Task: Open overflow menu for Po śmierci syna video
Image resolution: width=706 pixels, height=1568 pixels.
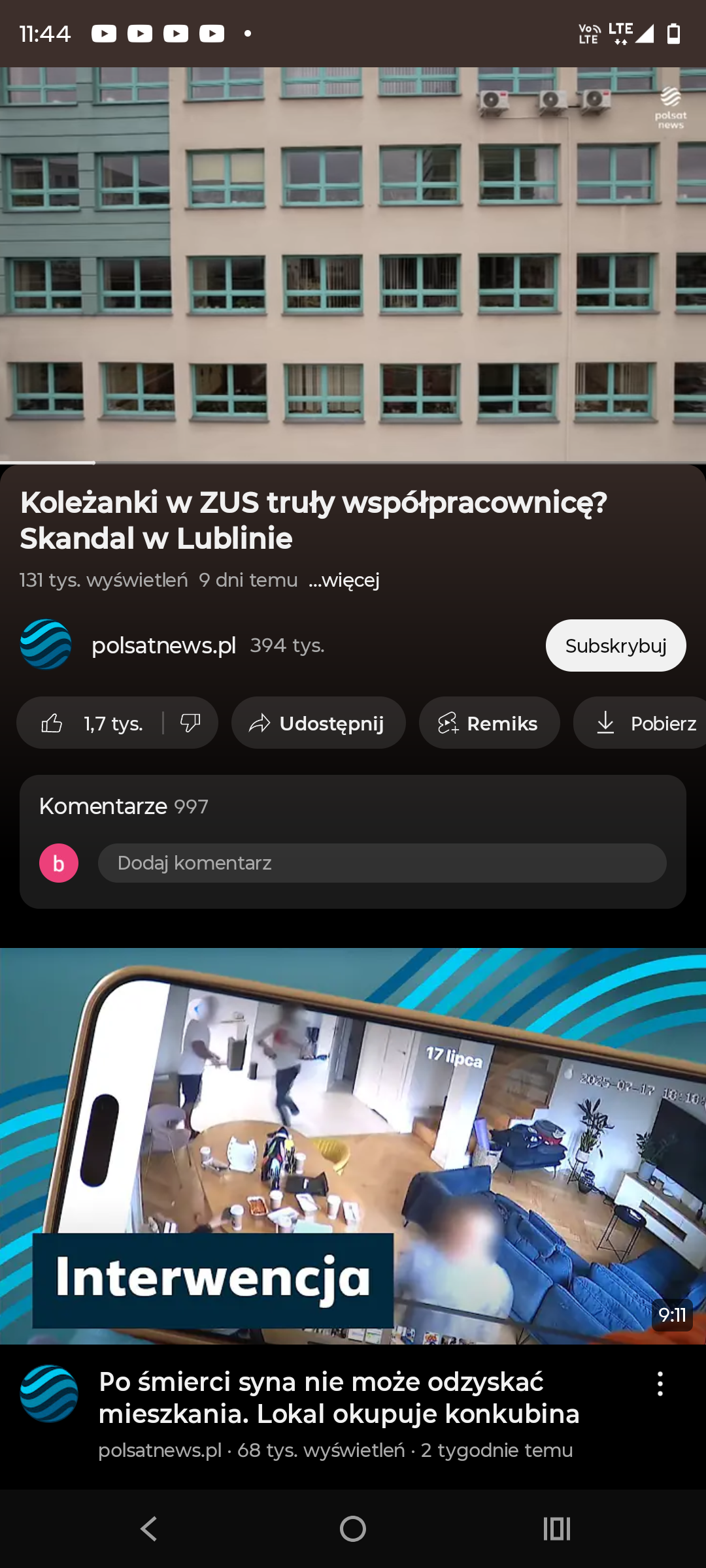Action: tap(660, 1384)
